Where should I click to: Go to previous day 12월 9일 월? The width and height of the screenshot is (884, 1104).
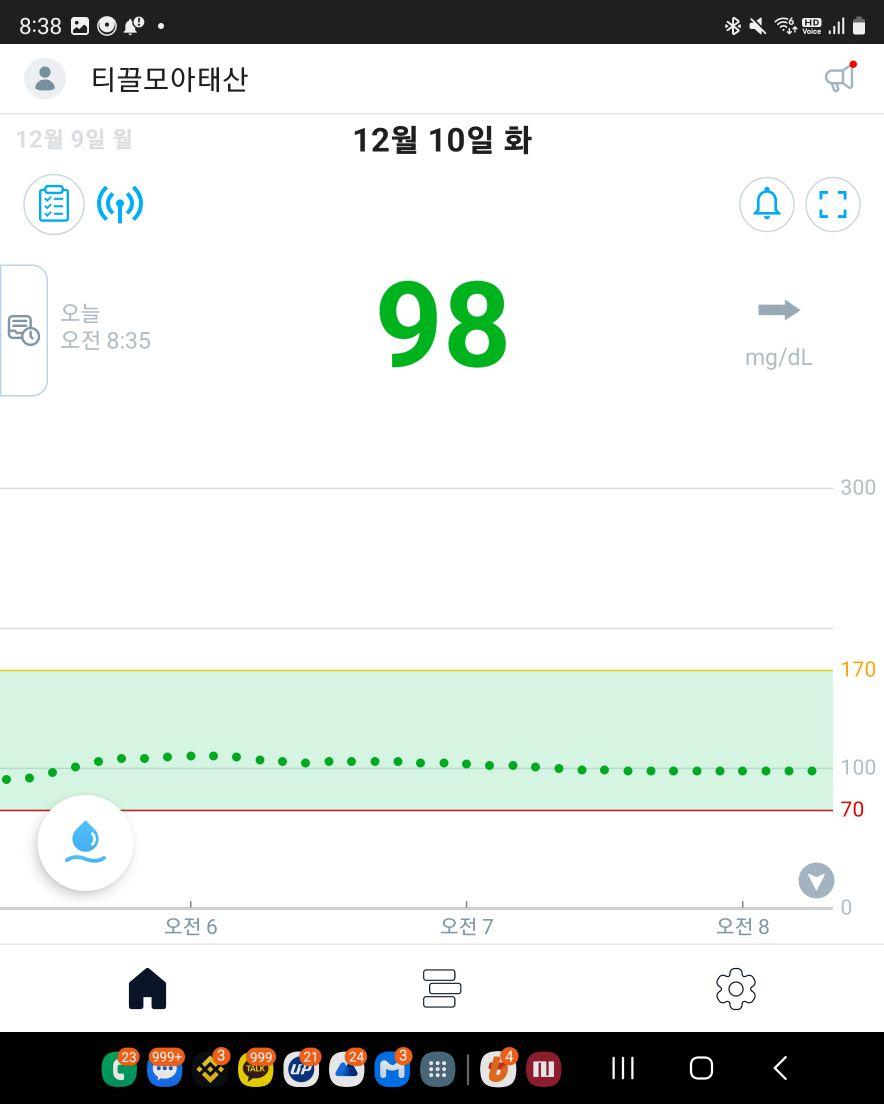tap(74, 139)
